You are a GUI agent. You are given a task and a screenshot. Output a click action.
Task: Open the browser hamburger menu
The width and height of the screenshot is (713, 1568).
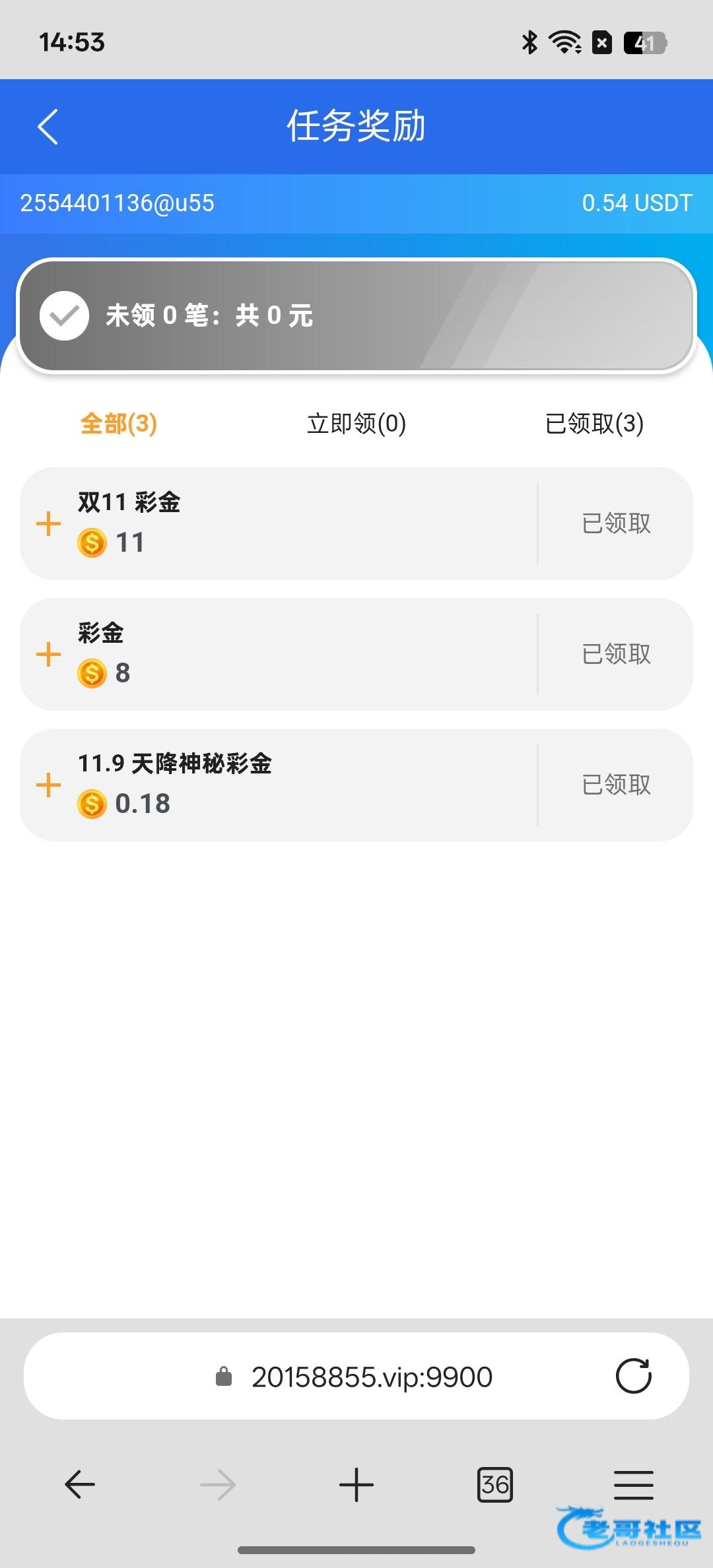point(634,1485)
